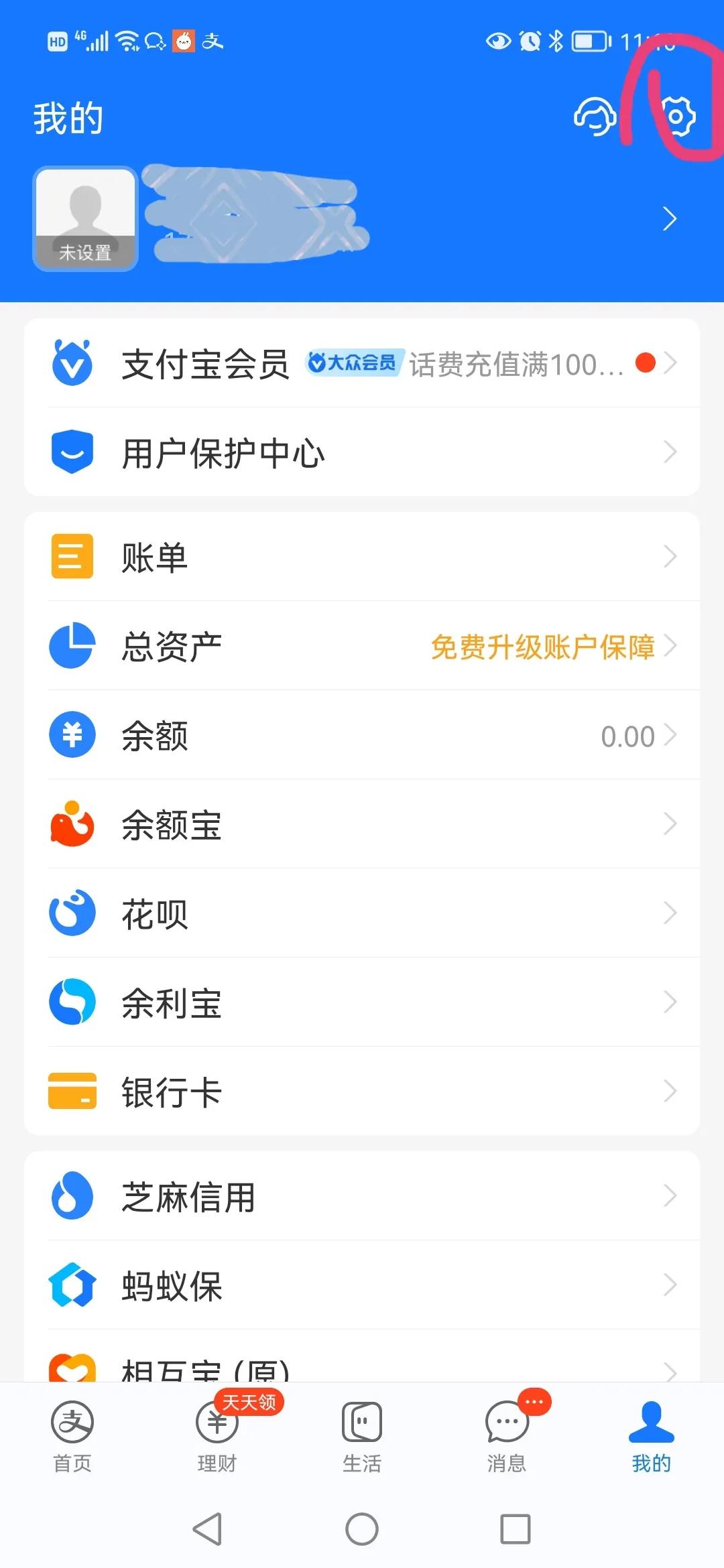Open the settings gear icon
This screenshot has height=1568, width=724.
click(x=678, y=118)
